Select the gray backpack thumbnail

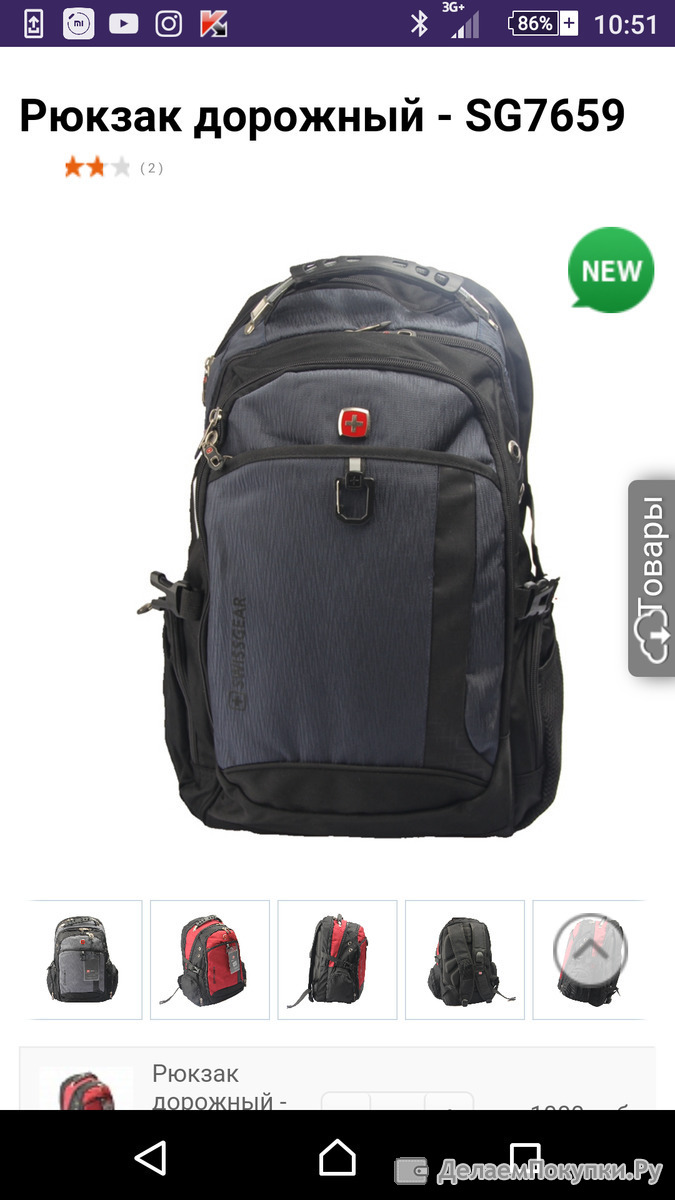[x=83, y=960]
